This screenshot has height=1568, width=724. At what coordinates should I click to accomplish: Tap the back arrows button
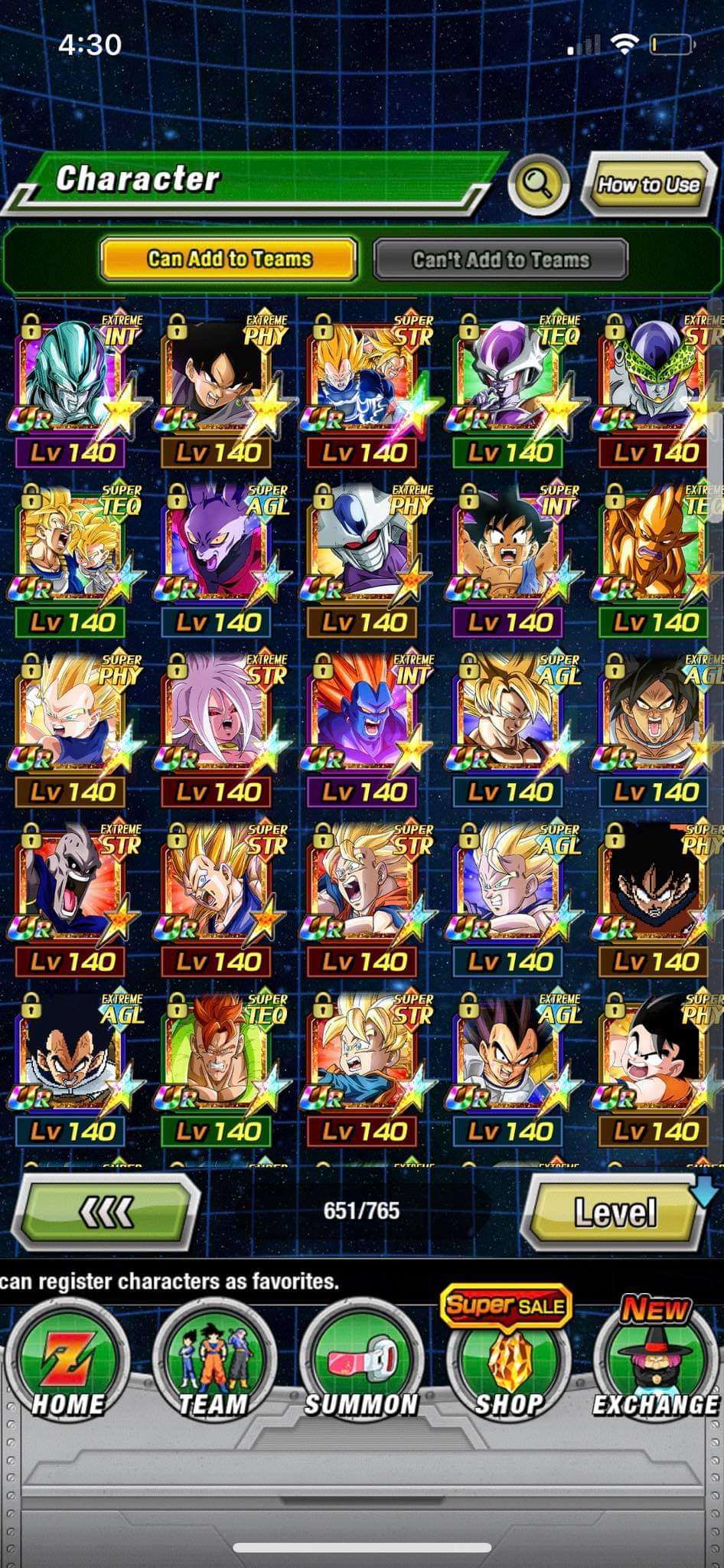point(107,1212)
